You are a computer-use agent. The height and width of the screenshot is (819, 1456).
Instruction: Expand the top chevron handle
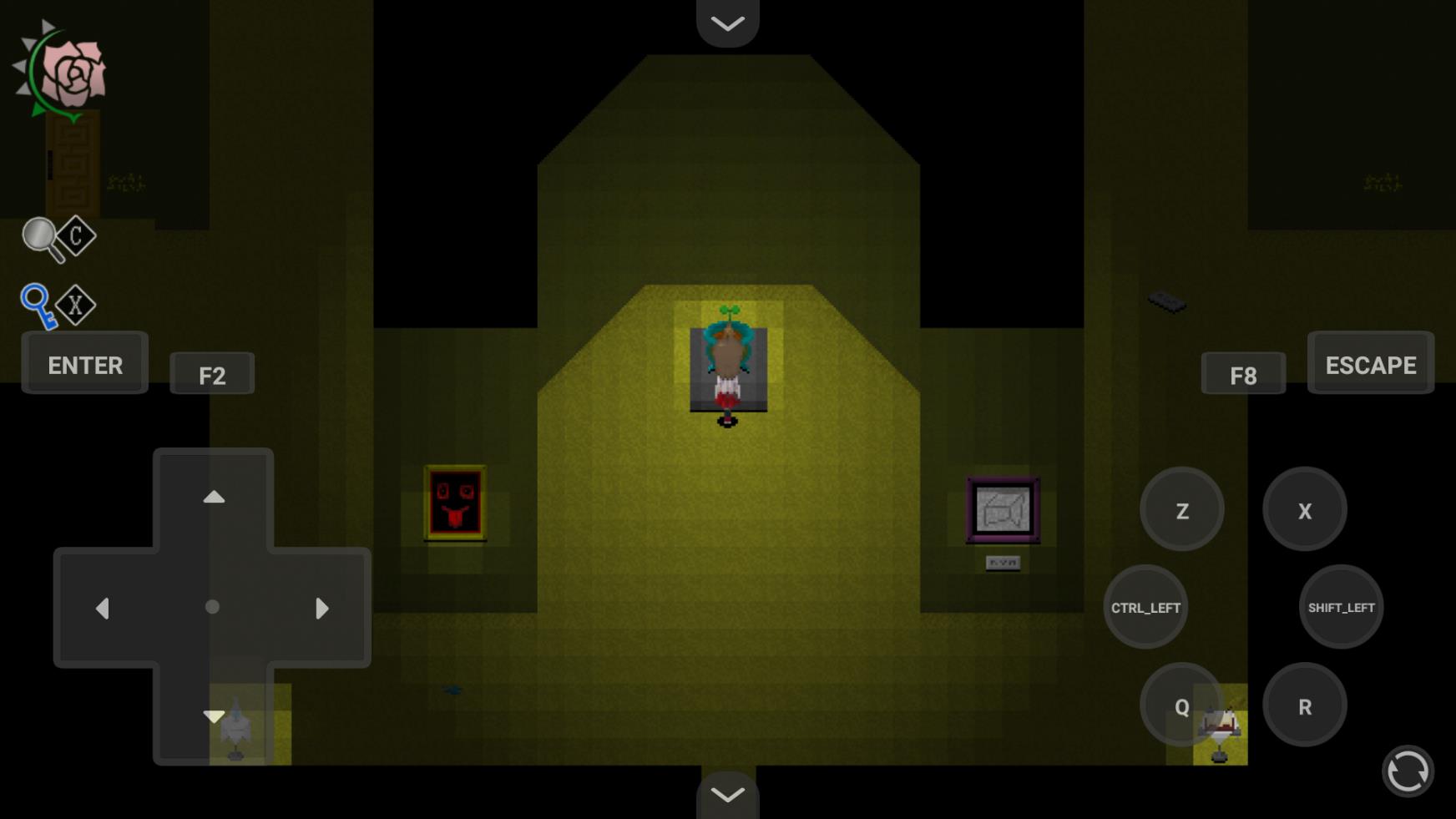[x=727, y=23]
